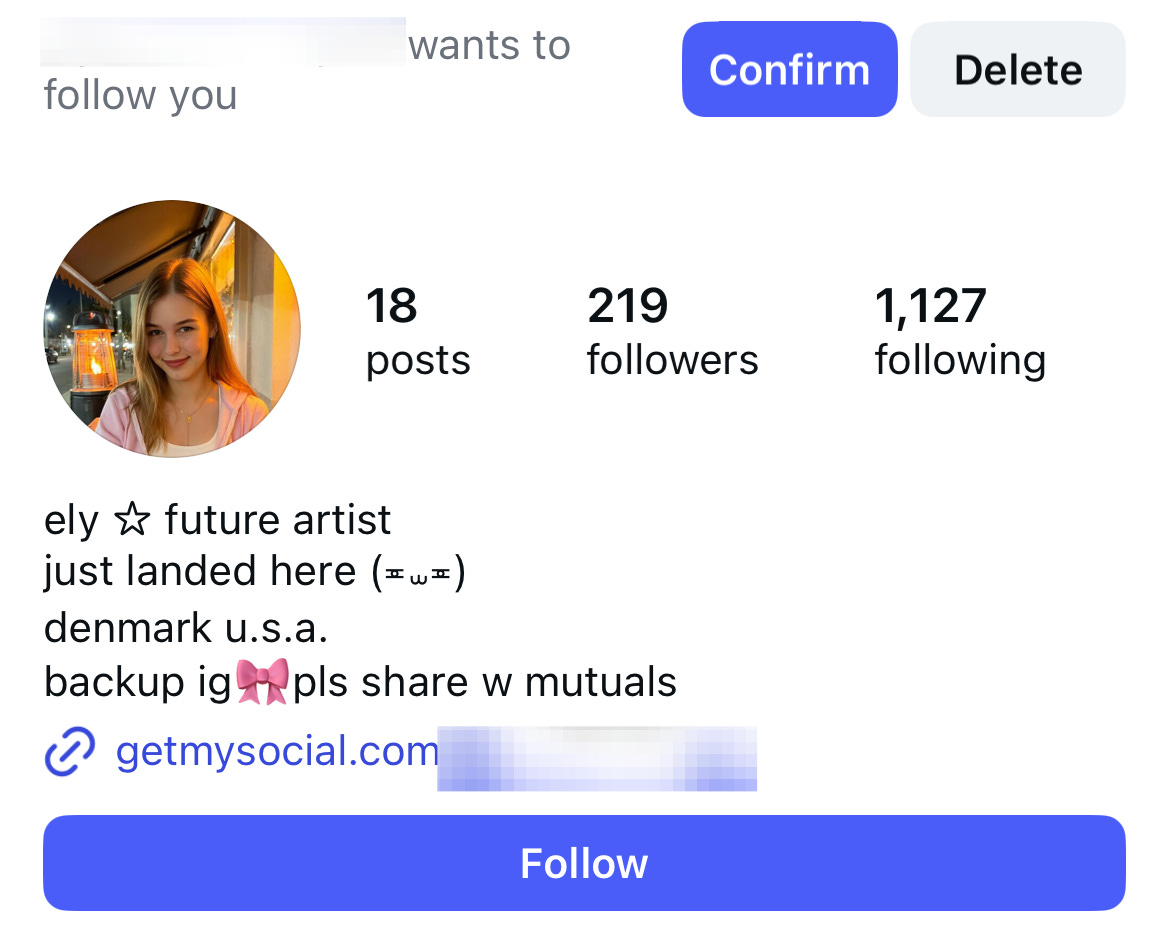Delete the follow request
This screenshot has height=940, width=1174.
1017,70
